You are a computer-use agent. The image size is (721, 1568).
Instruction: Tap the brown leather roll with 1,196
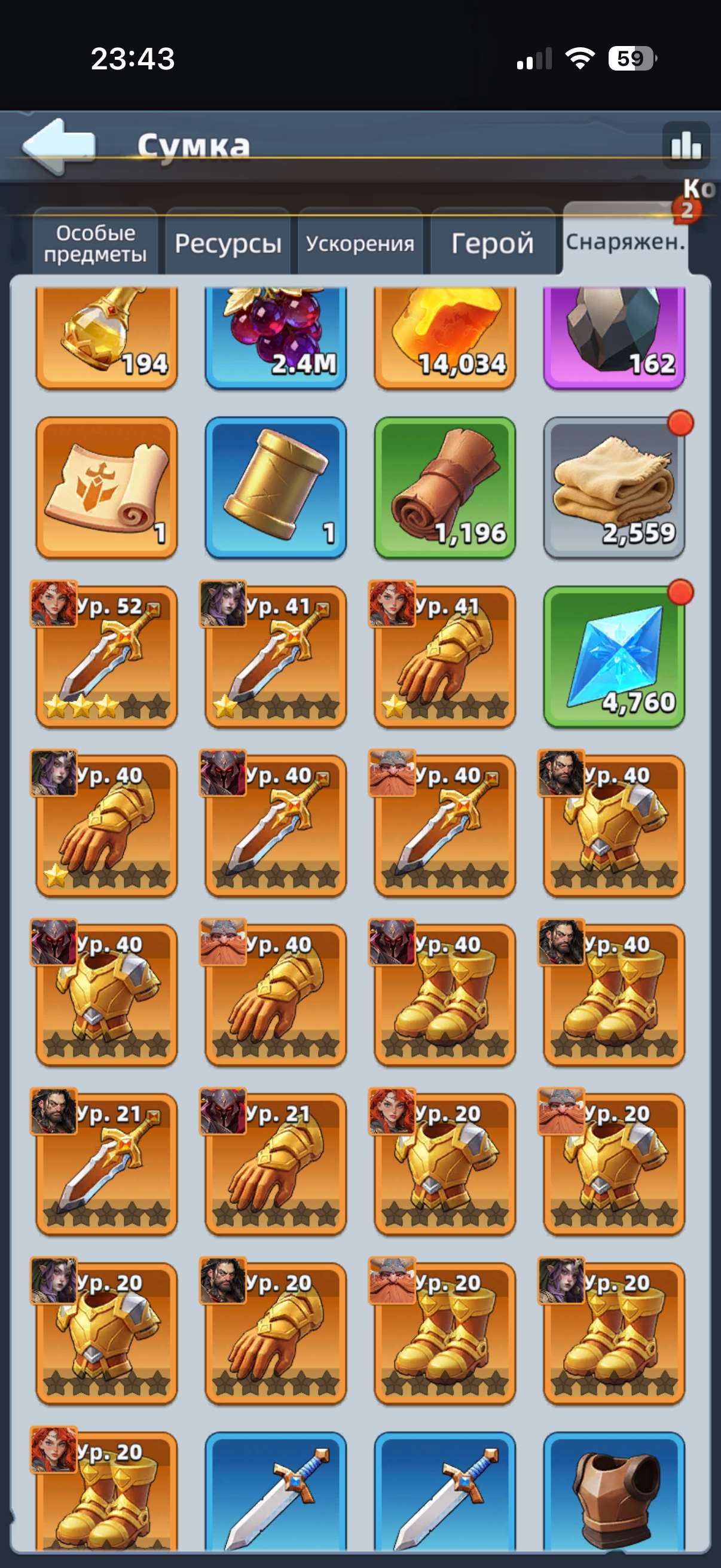(x=445, y=487)
